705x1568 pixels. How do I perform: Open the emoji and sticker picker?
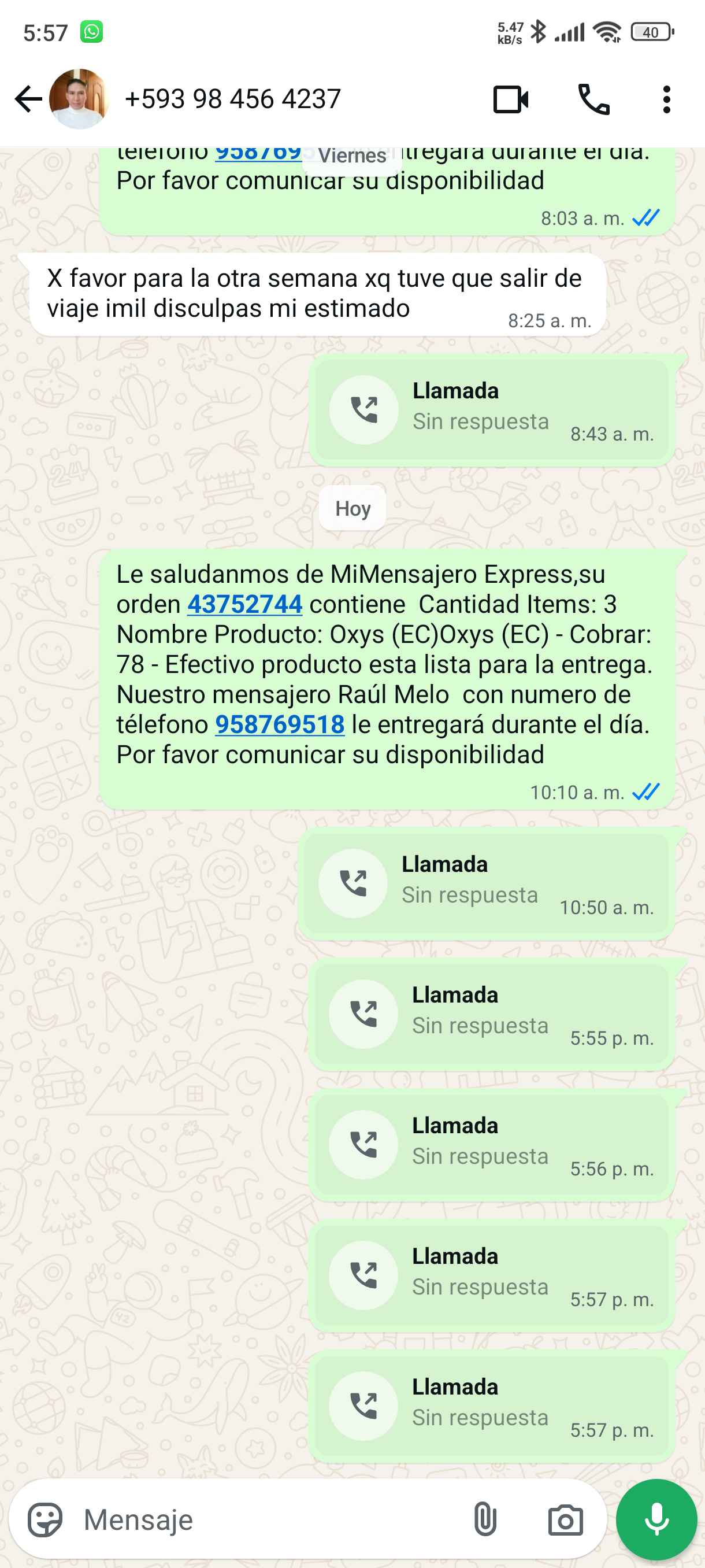click(x=45, y=1519)
